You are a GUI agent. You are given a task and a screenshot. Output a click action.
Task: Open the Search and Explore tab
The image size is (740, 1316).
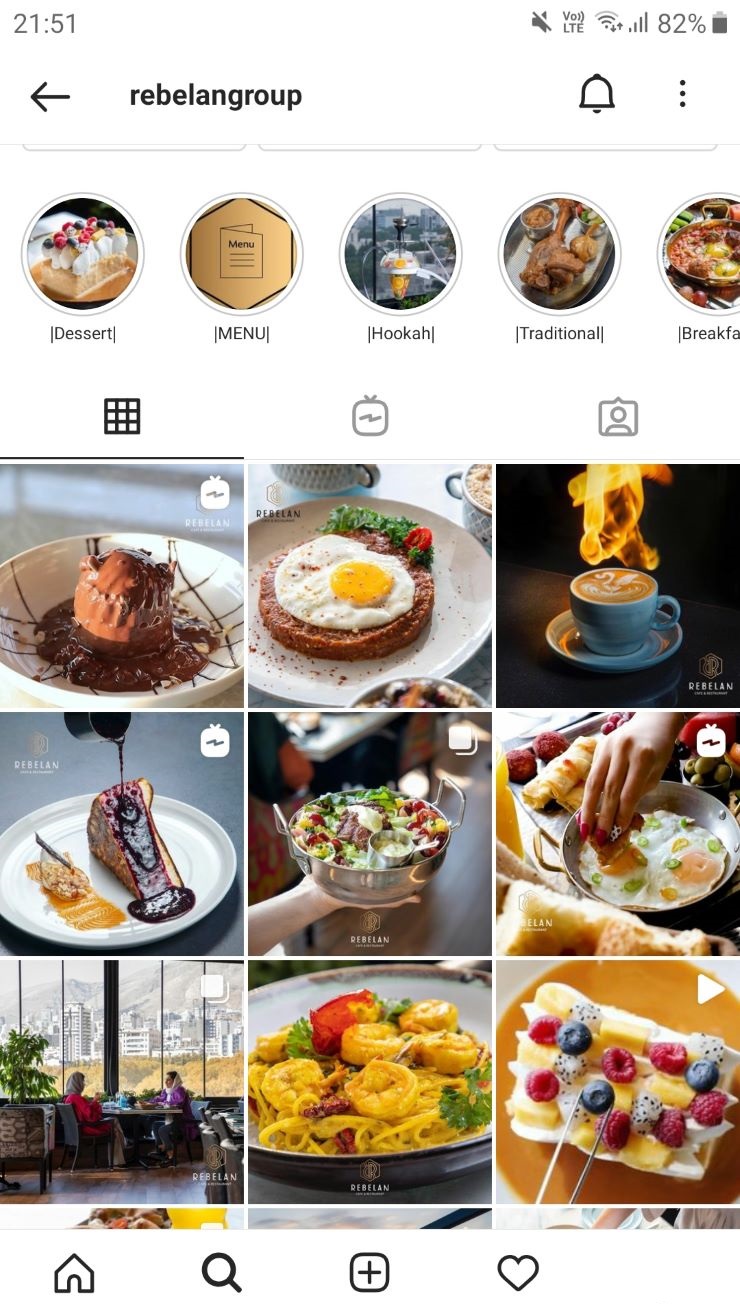point(222,1273)
